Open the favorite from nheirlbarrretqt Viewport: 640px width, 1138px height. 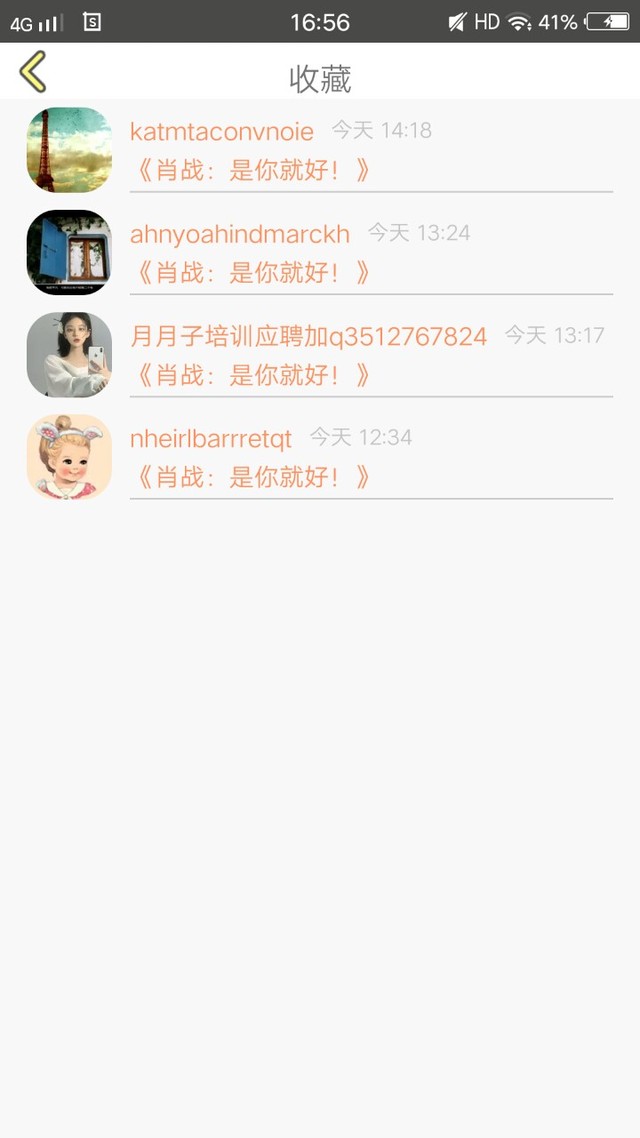[320, 457]
